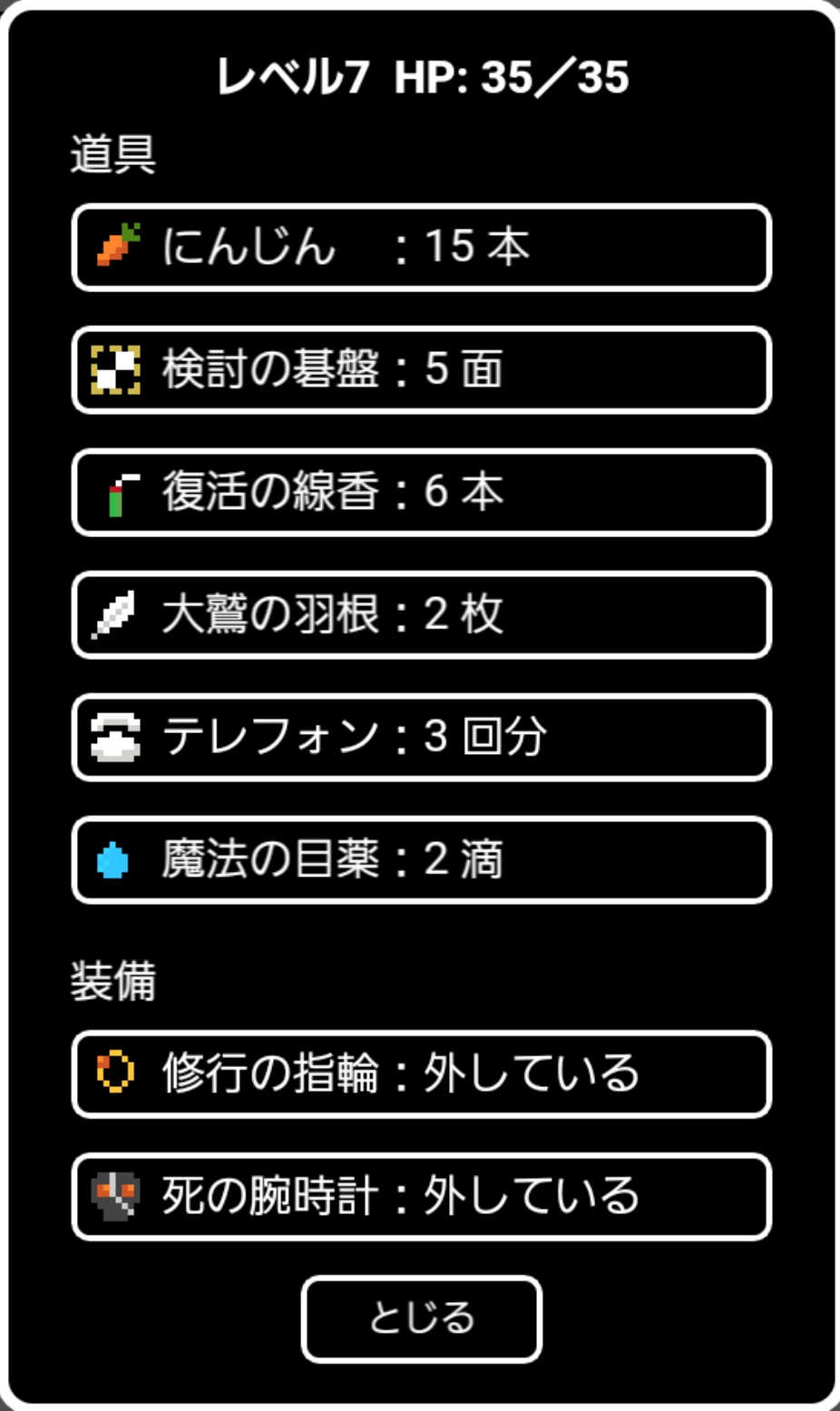Tap the 大鷲の羽根 item
The height and width of the screenshot is (1411, 840).
coord(421,615)
